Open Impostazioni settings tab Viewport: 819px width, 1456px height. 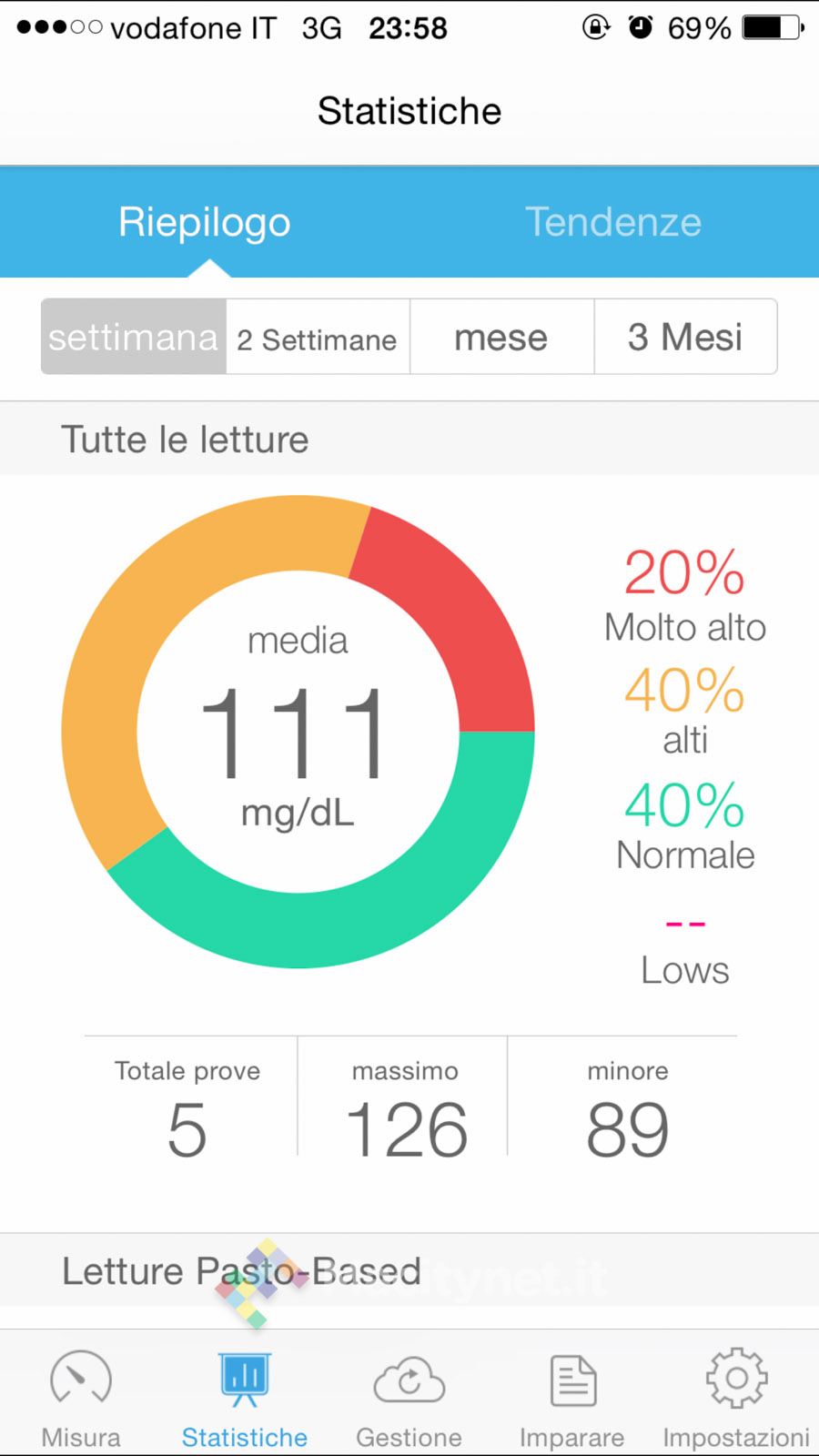[736, 1397]
